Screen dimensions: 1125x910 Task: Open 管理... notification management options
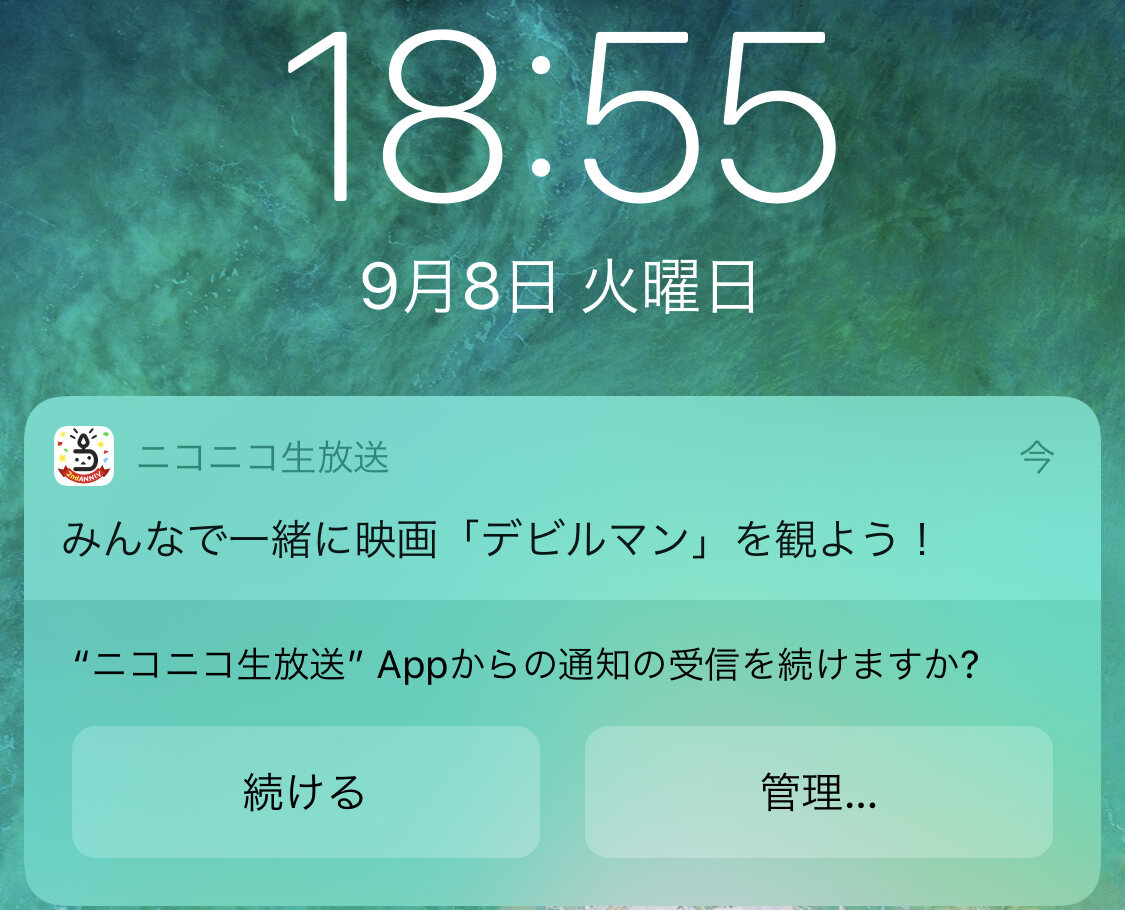[x=819, y=792]
